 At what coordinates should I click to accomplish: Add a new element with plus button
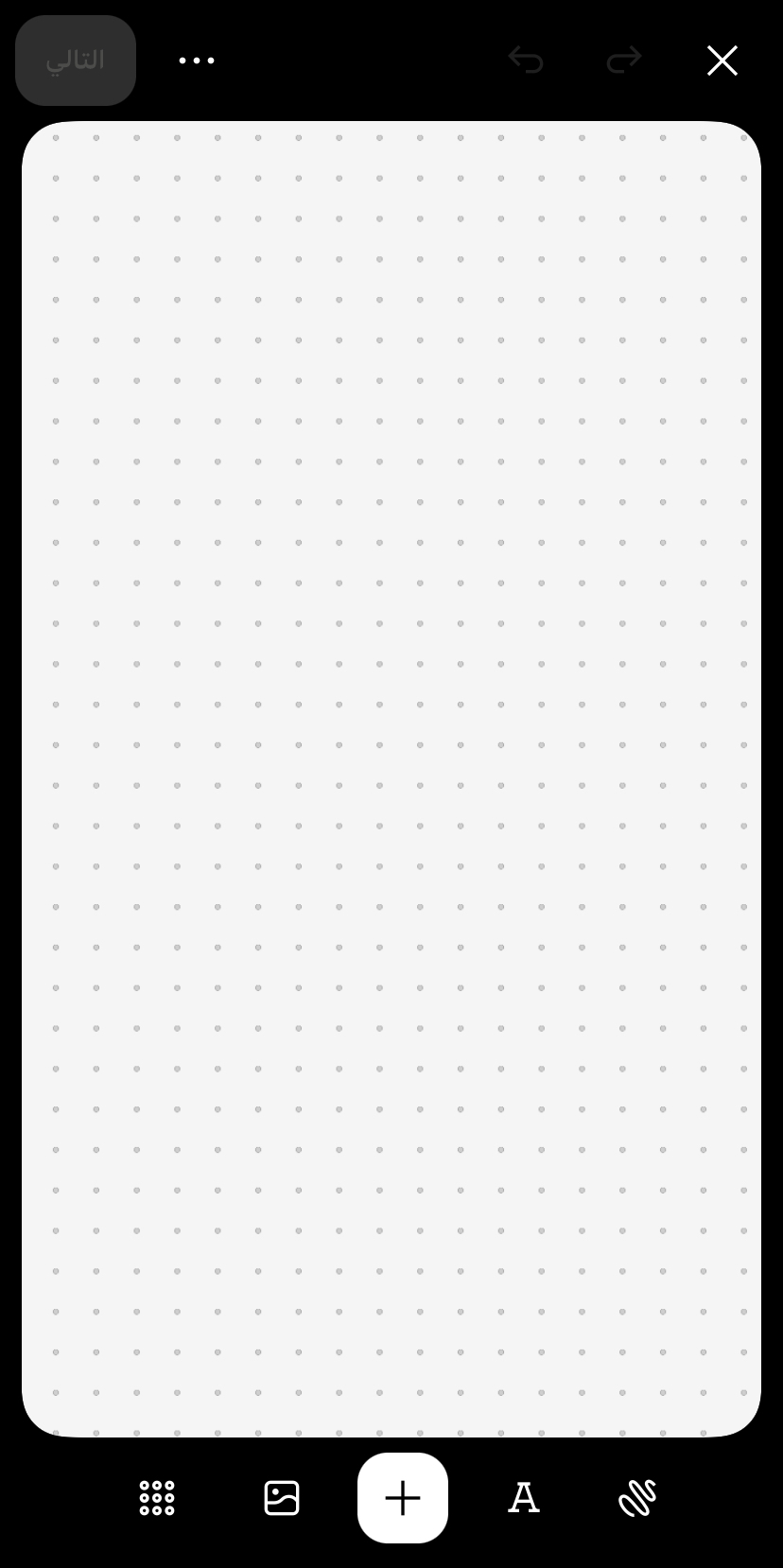(x=403, y=1498)
